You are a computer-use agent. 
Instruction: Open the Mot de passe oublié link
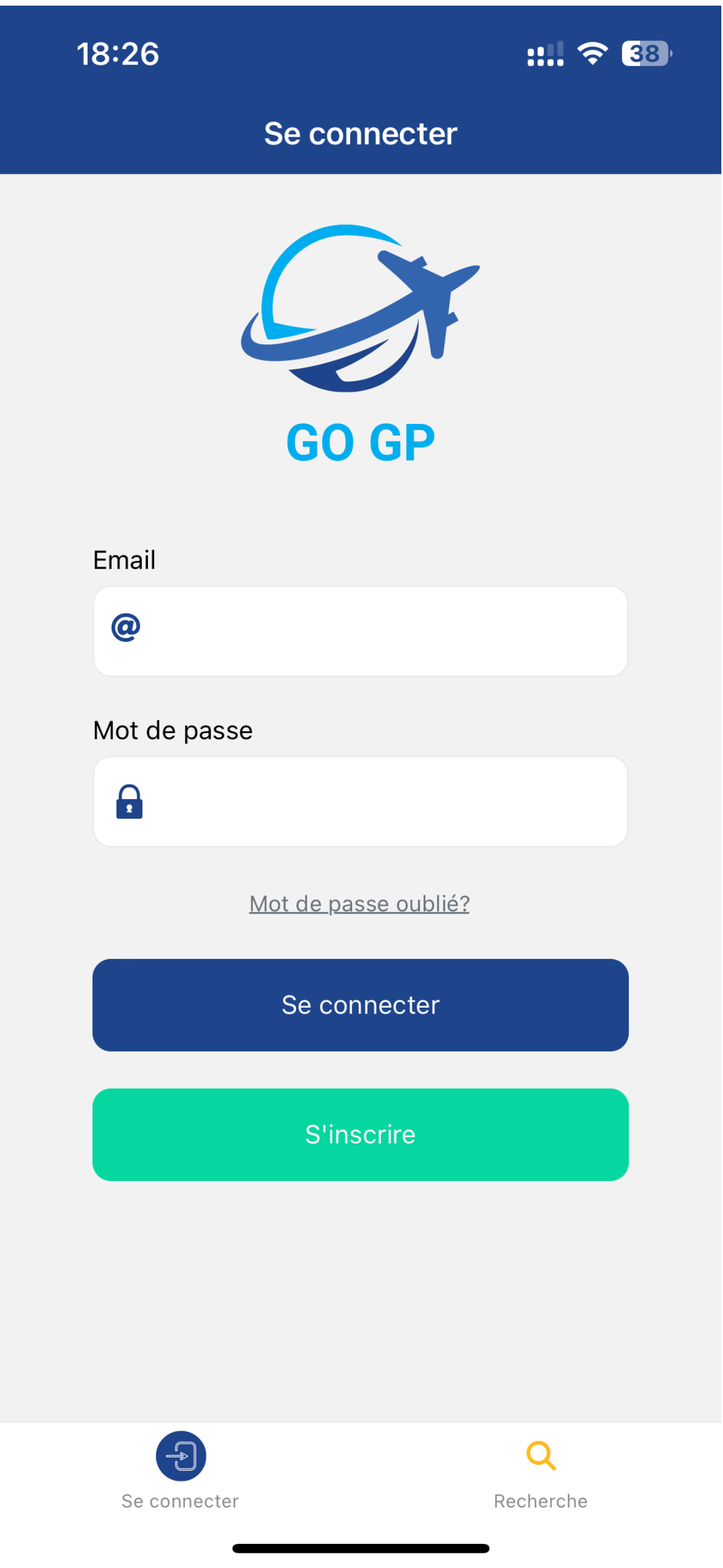[x=359, y=903]
